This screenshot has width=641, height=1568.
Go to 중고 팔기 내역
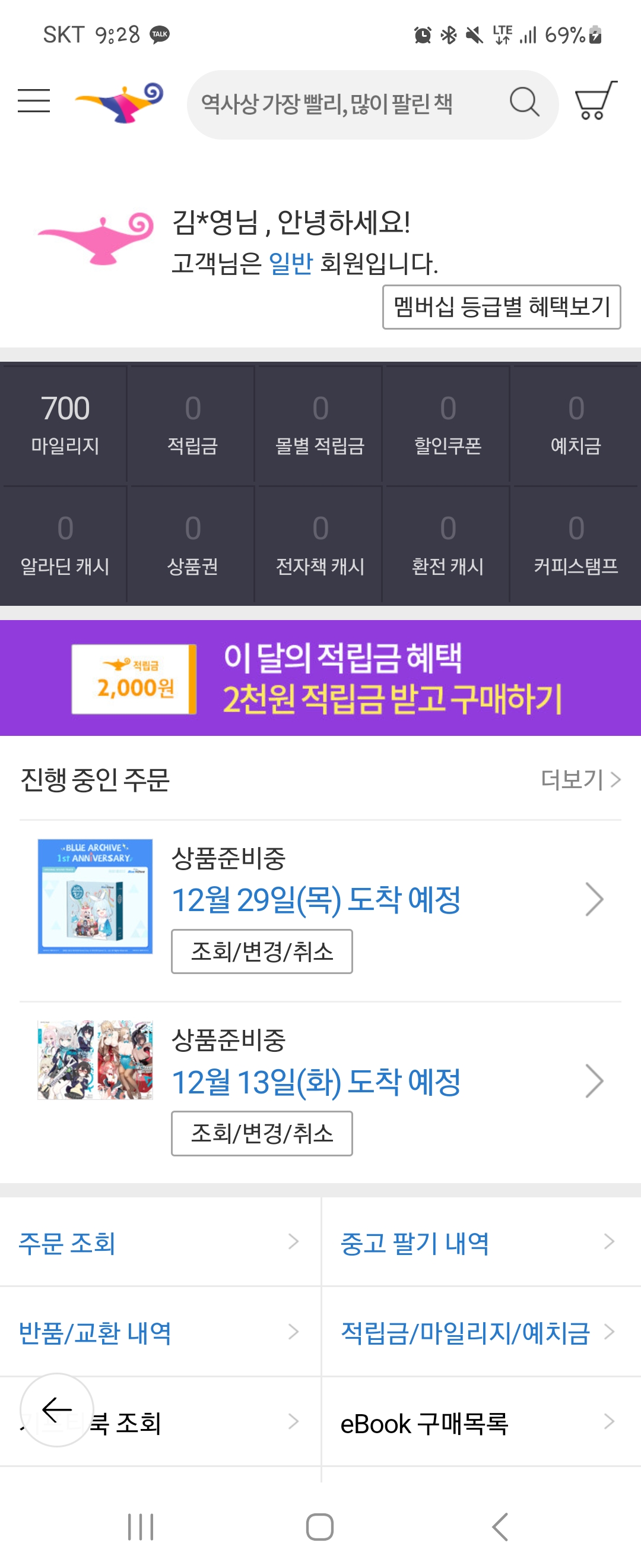click(480, 1243)
